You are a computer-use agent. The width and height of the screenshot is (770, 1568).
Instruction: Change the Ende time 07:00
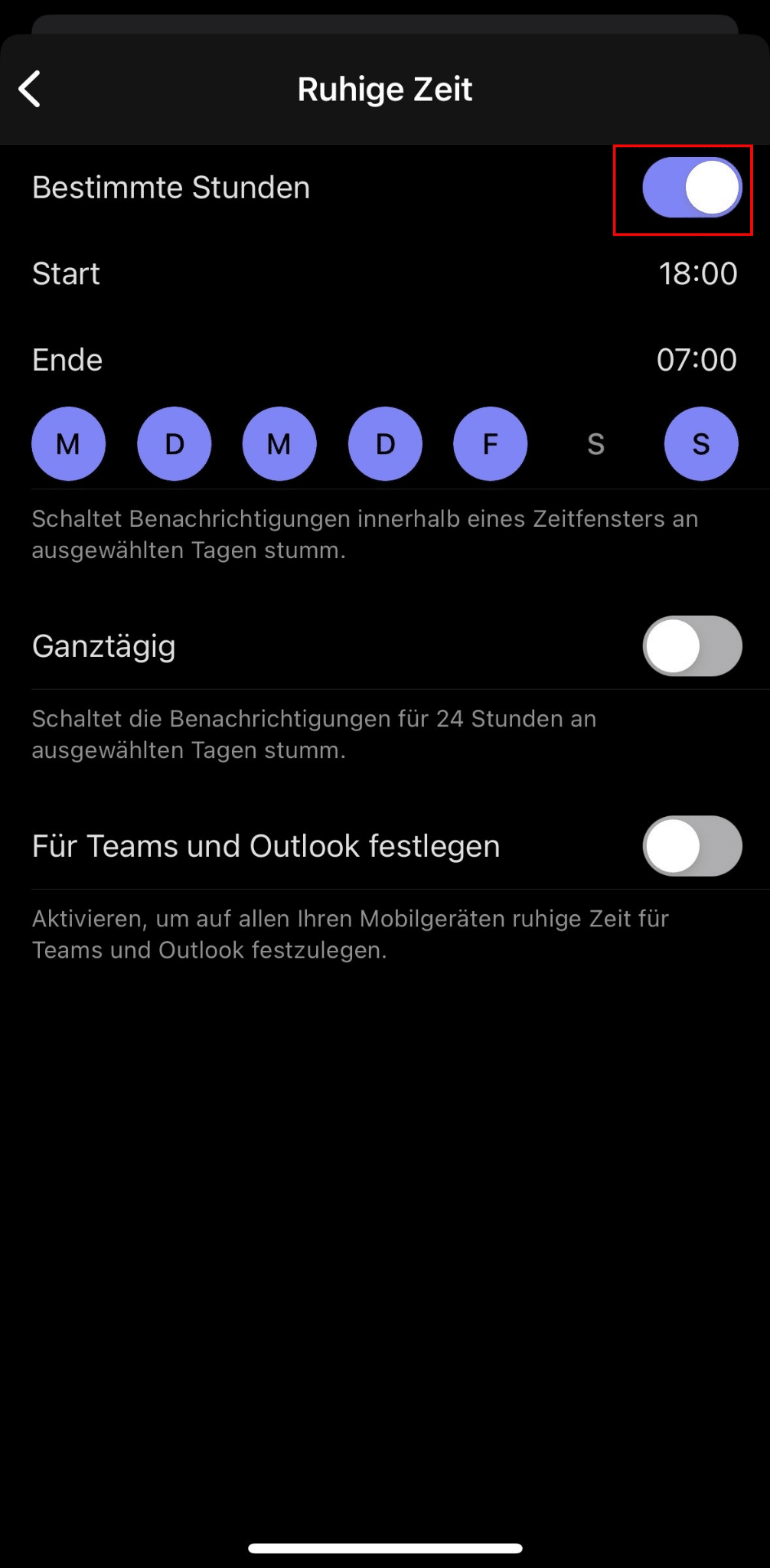tap(696, 360)
